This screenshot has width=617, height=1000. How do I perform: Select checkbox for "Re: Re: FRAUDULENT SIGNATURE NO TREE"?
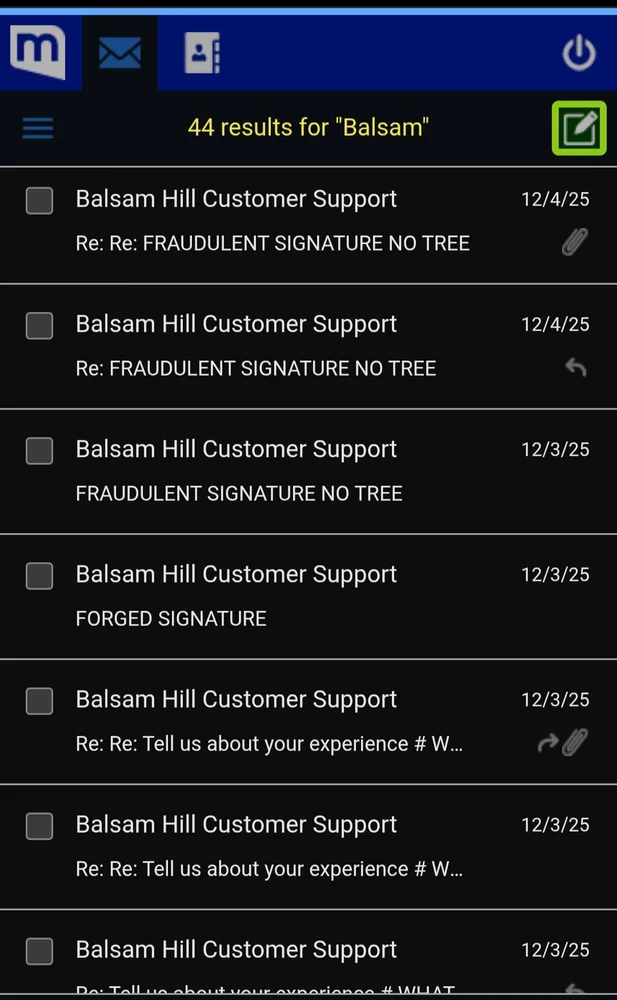39,200
